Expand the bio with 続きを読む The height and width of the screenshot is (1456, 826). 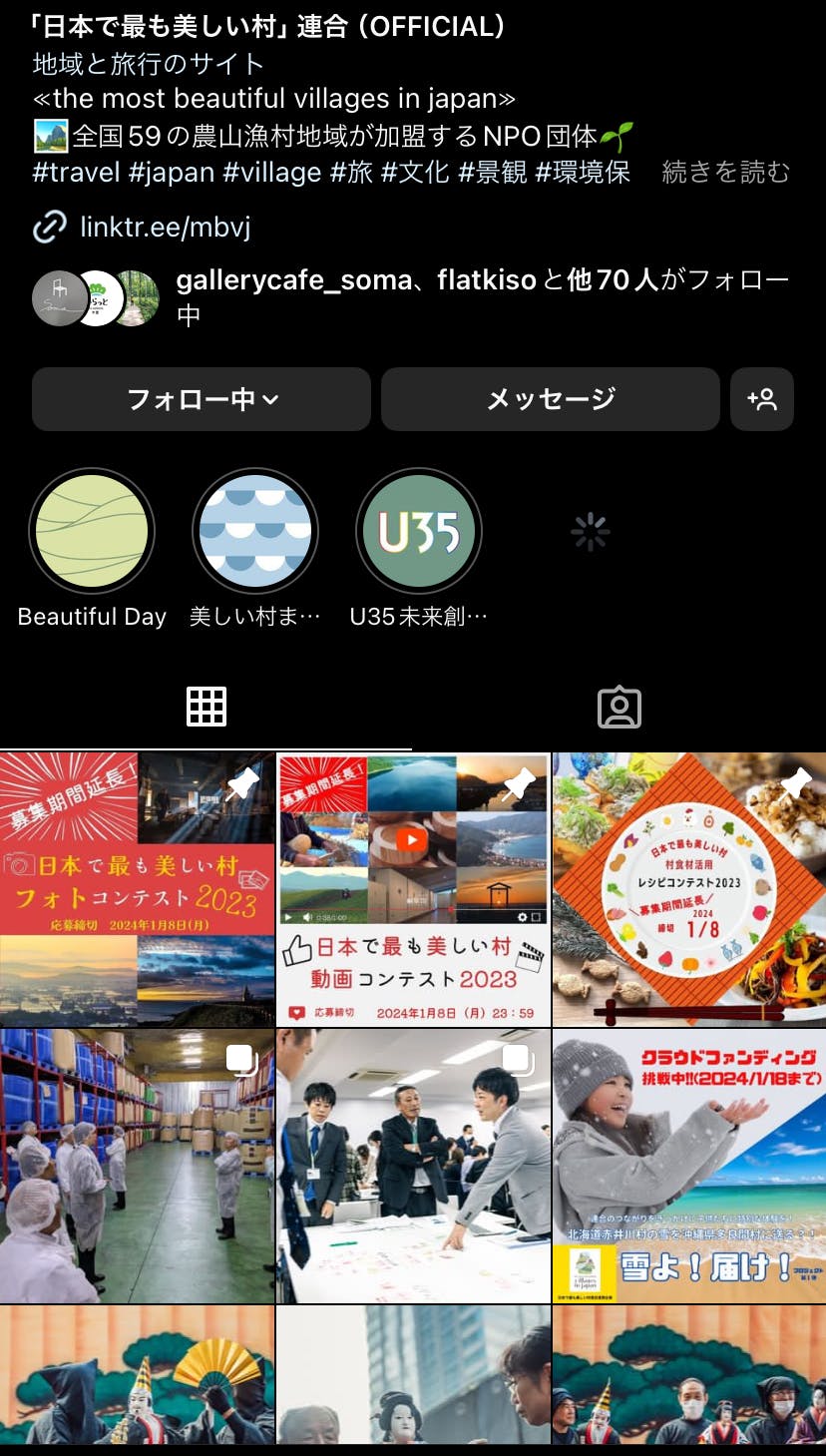pyautogui.click(x=725, y=172)
